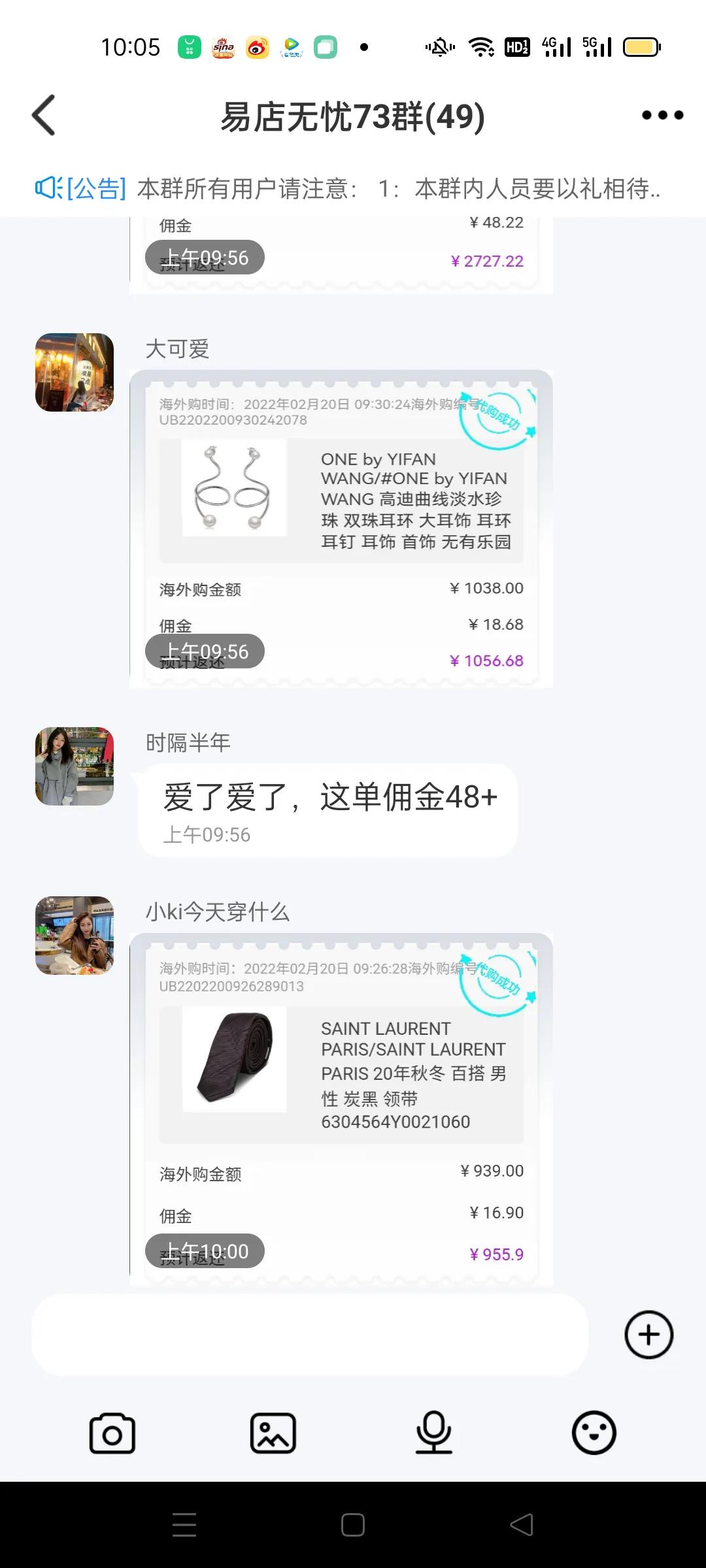Activate the voice message microphone
The width and height of the screenshot is (706, 1568).
tap(433, 1433)
